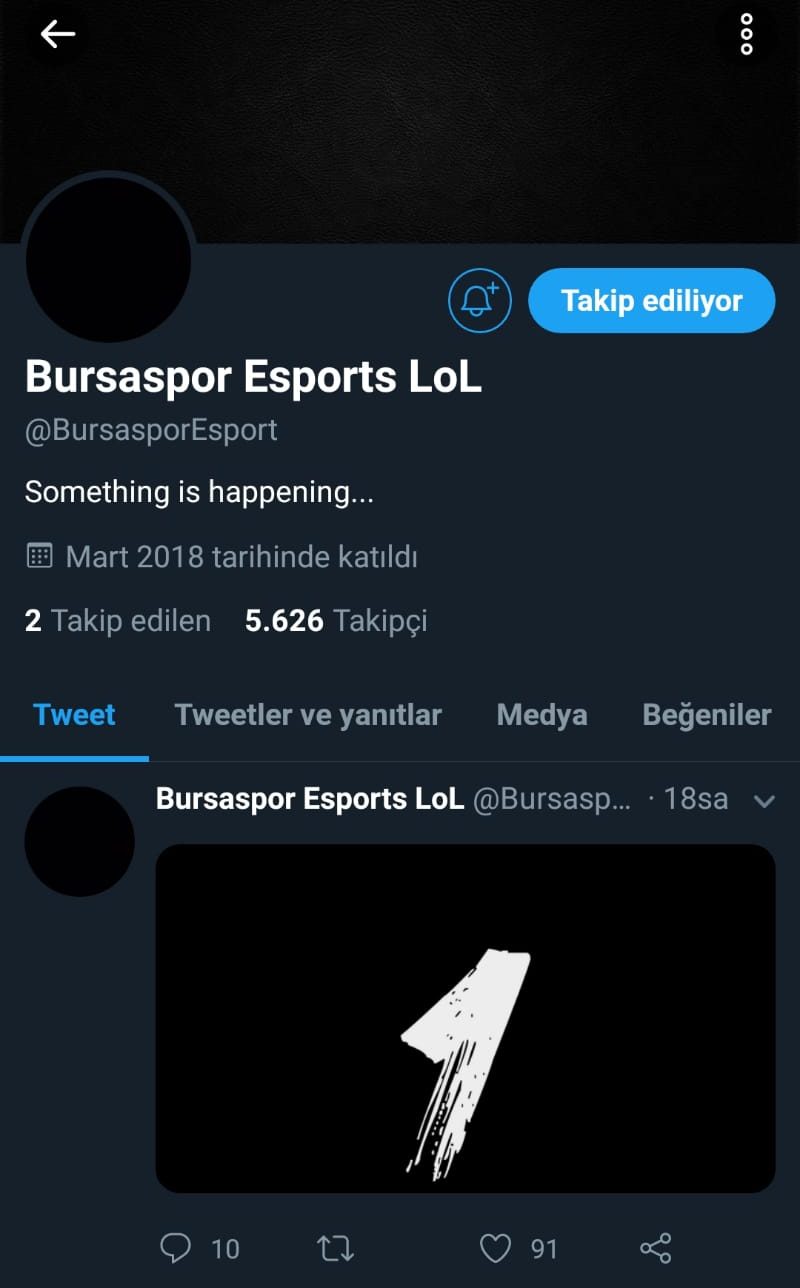800x1288 pixels.
Task: Switch to the Beğeniler tab
Action: tap(706, 715)
